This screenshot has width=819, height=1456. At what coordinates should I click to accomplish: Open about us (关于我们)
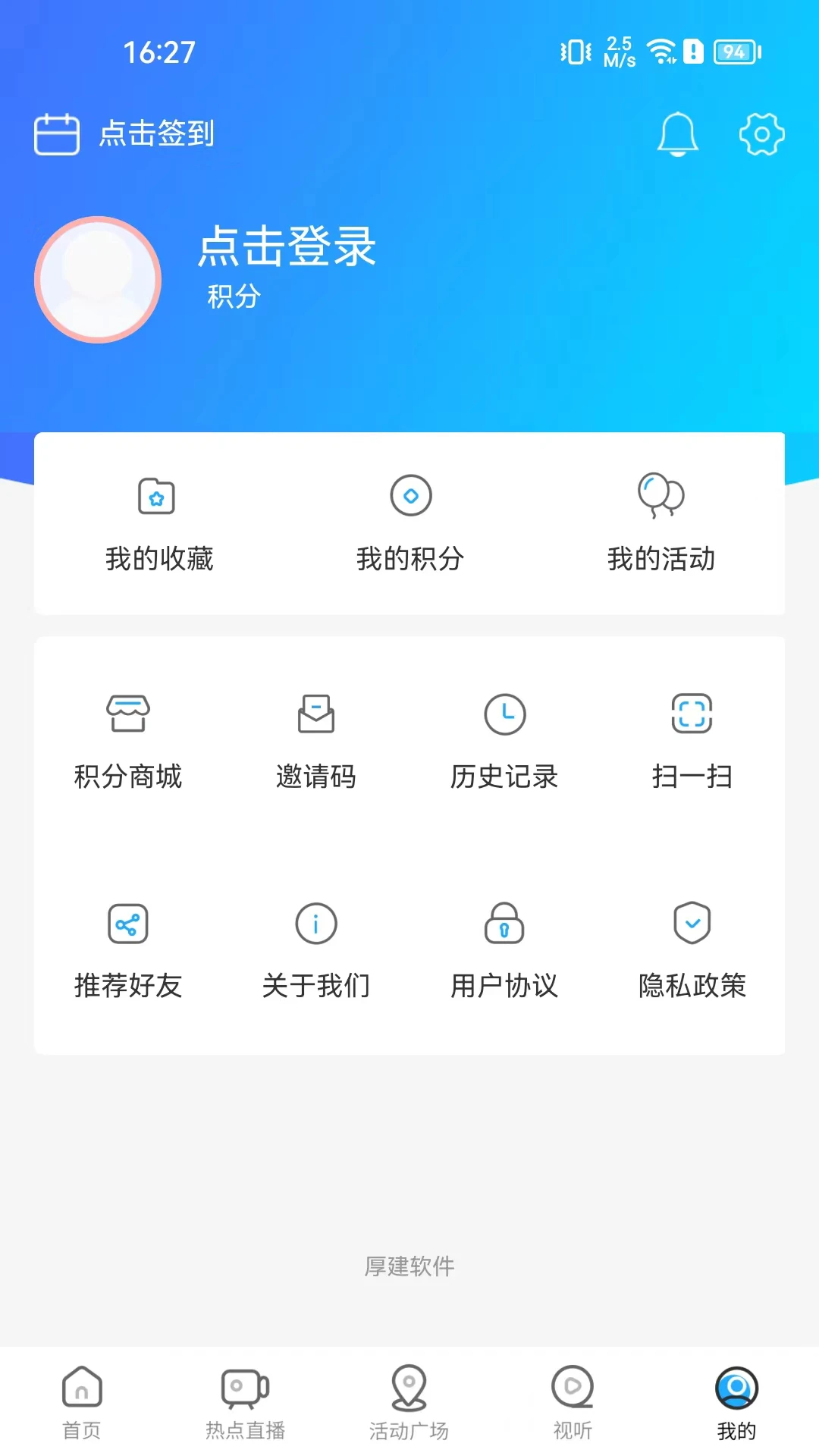(x=315, y=952)
